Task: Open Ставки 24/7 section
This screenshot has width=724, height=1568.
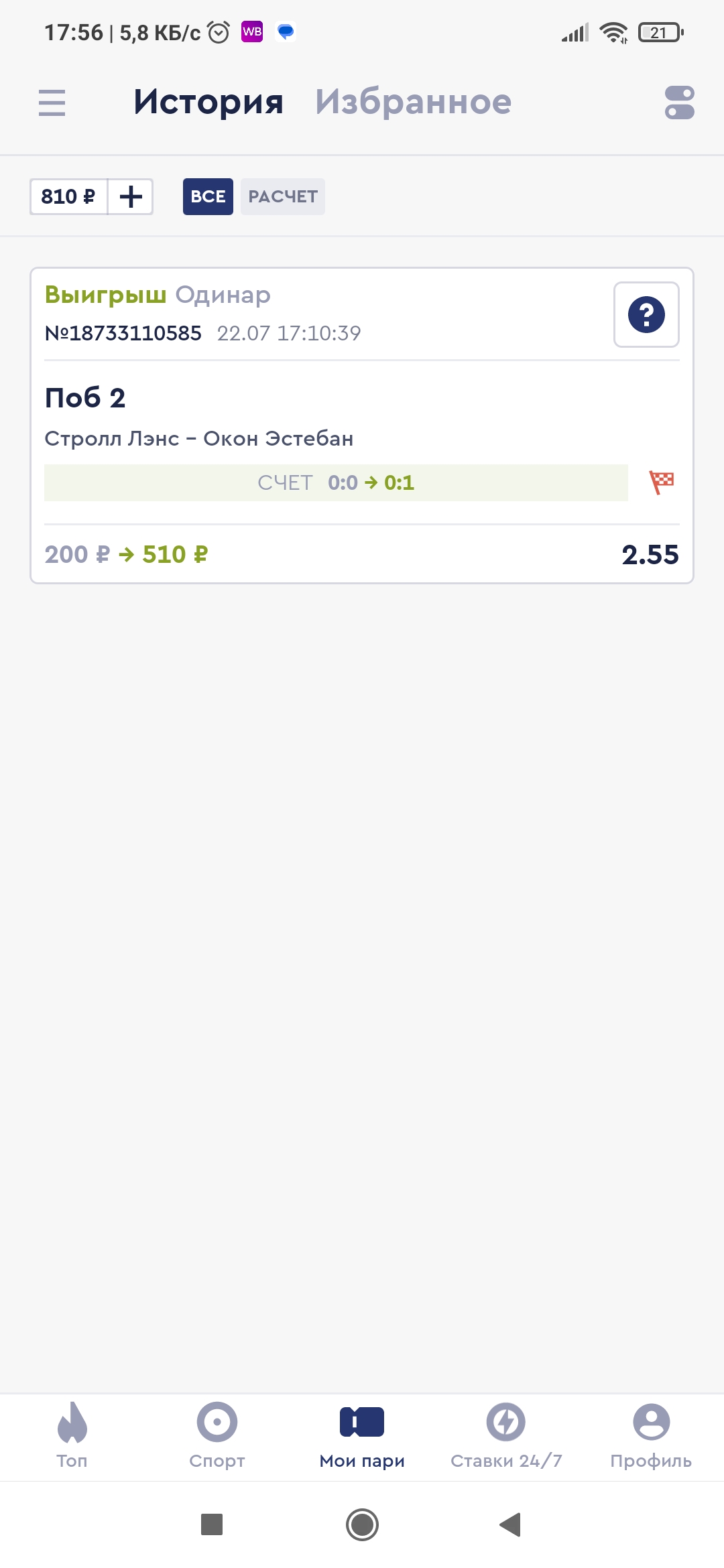Action: [506, 1436]
